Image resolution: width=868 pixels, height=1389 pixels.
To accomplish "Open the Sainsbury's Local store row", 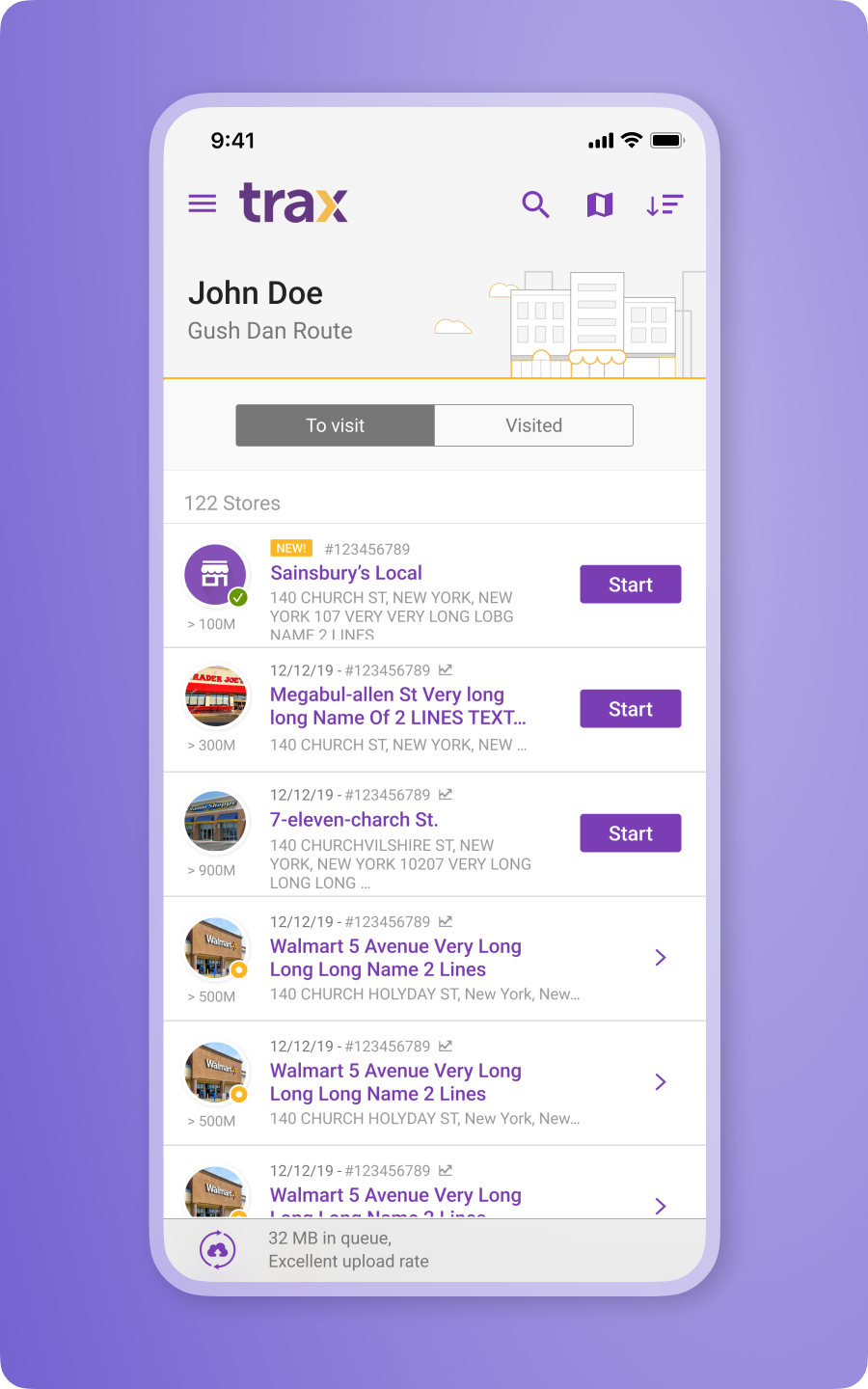I will pyautogui.click(x=435, y=586).
